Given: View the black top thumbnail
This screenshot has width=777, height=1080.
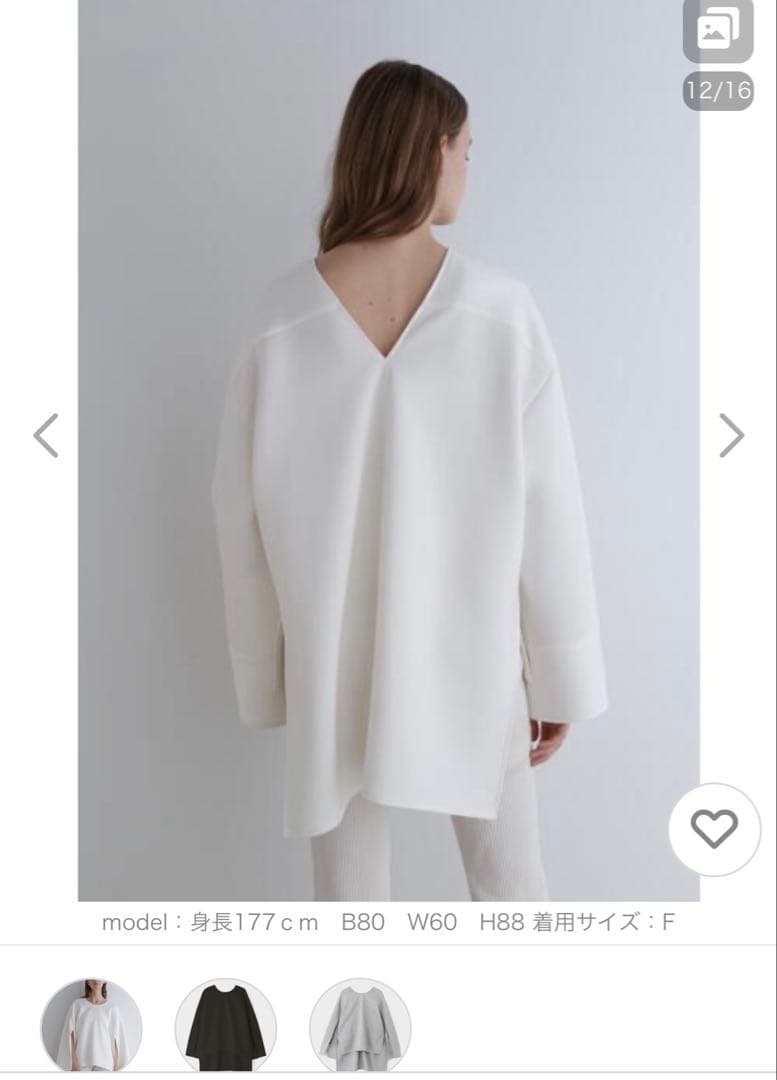Looking at the screenshot, I should 226,1026.
